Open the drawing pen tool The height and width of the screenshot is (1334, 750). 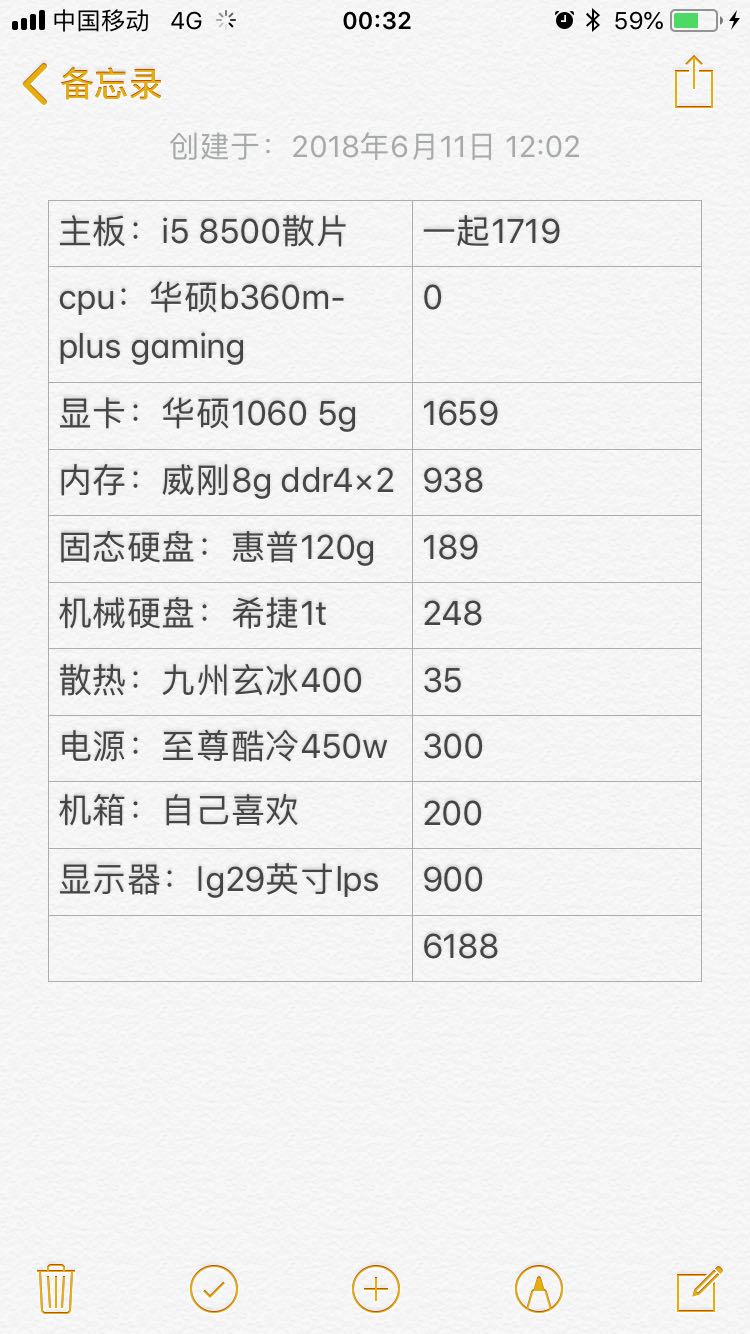point(539,1288)
